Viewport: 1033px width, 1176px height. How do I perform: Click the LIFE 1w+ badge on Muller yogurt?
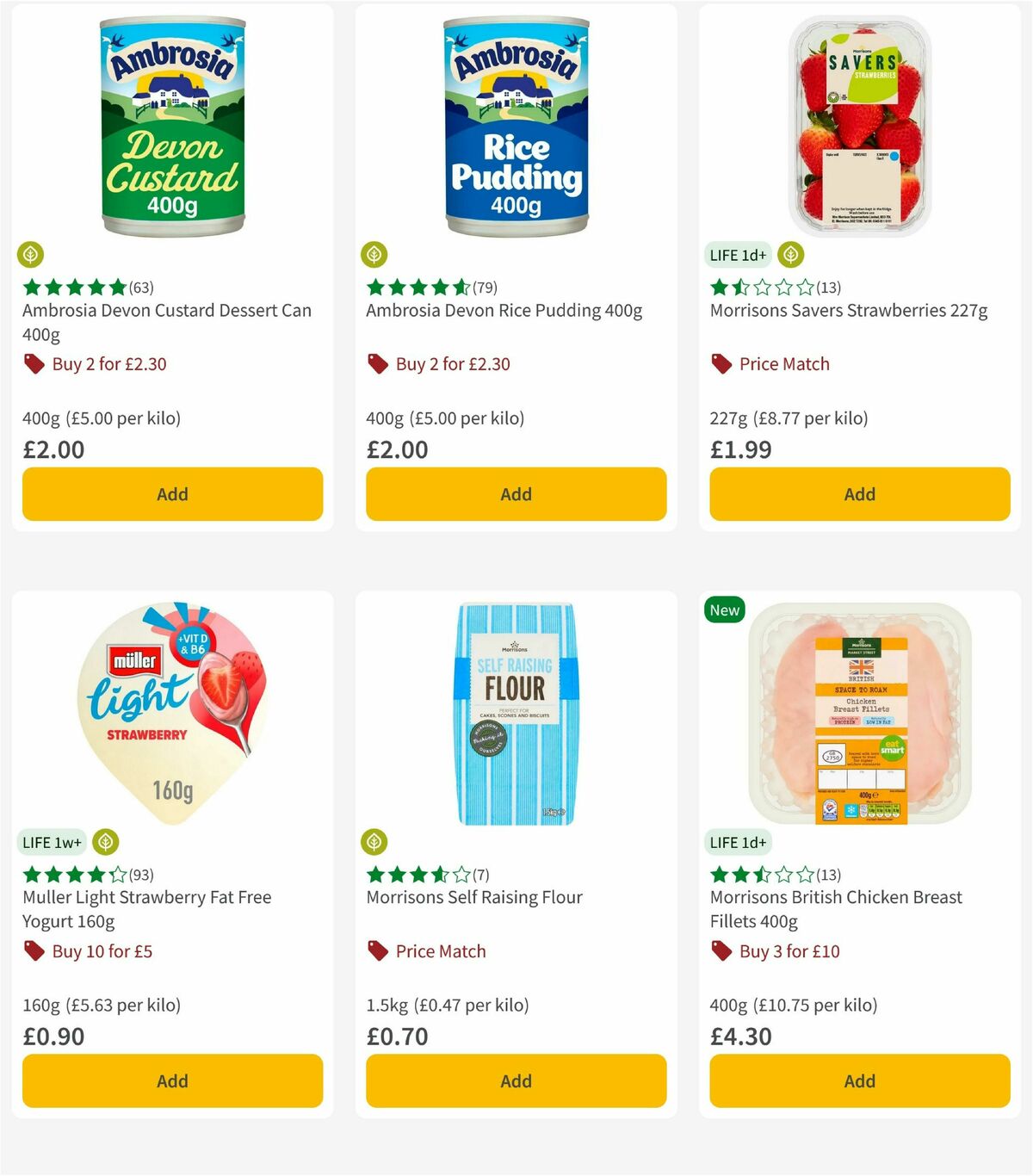point(52,842)
